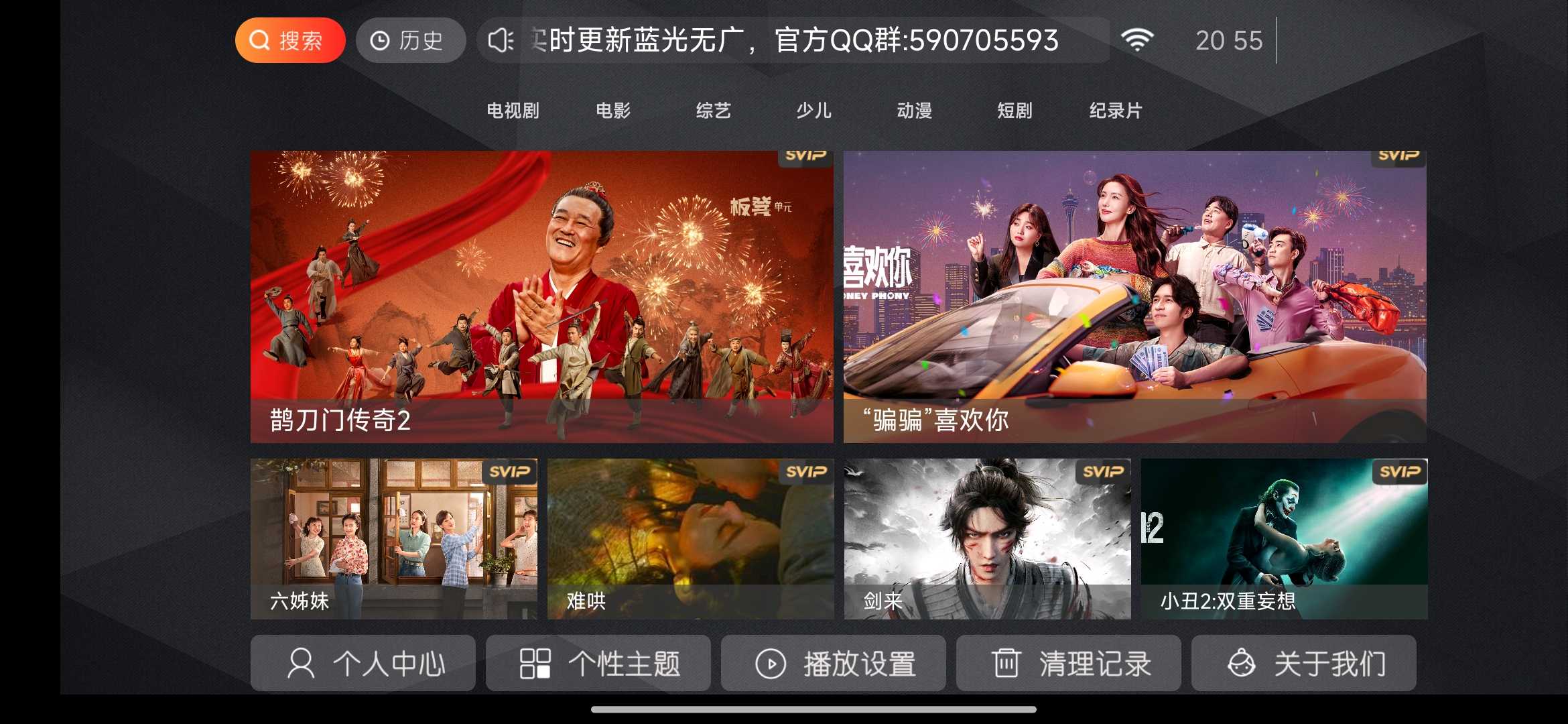Open the 短剧 category tab

pyautogui.click(x=1015, y=111)
